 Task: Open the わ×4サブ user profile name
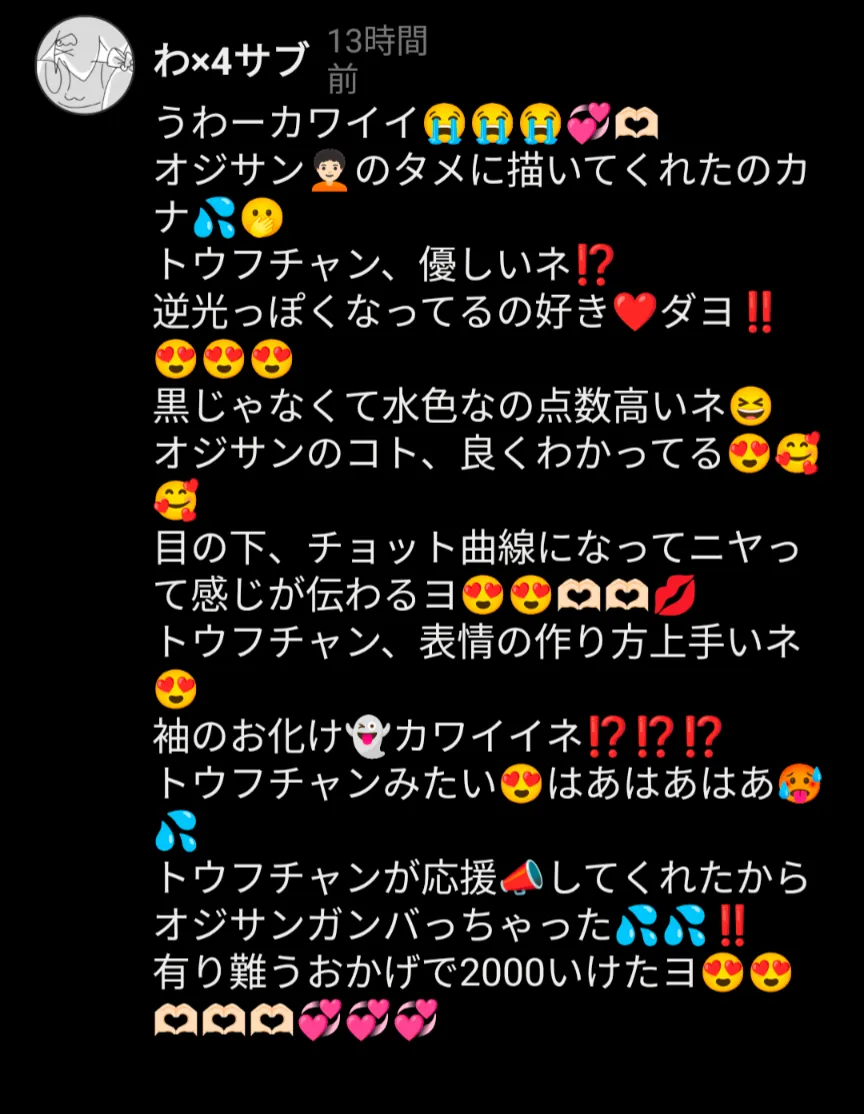tap(232, 60)
